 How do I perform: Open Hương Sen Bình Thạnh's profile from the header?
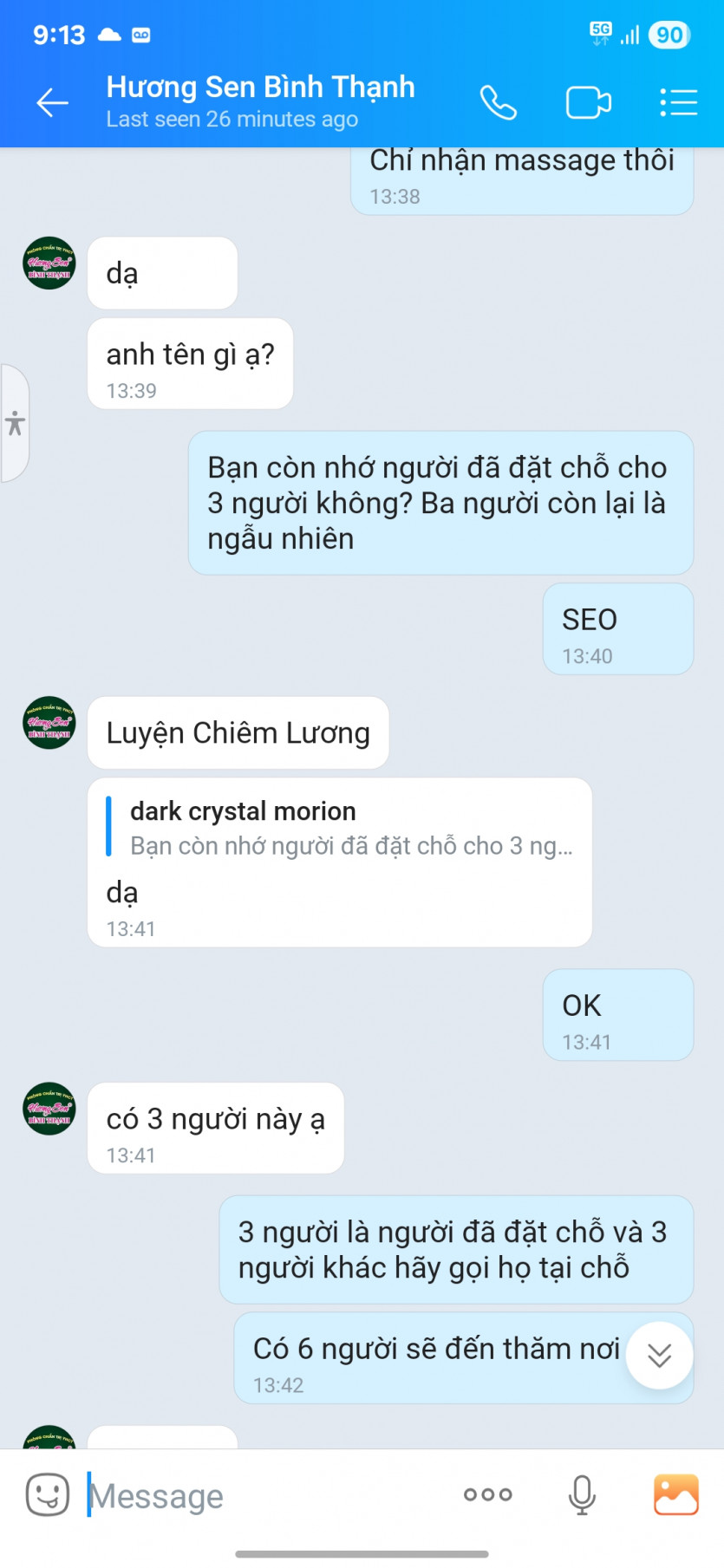pyautogui.click(x=260, y=101)
